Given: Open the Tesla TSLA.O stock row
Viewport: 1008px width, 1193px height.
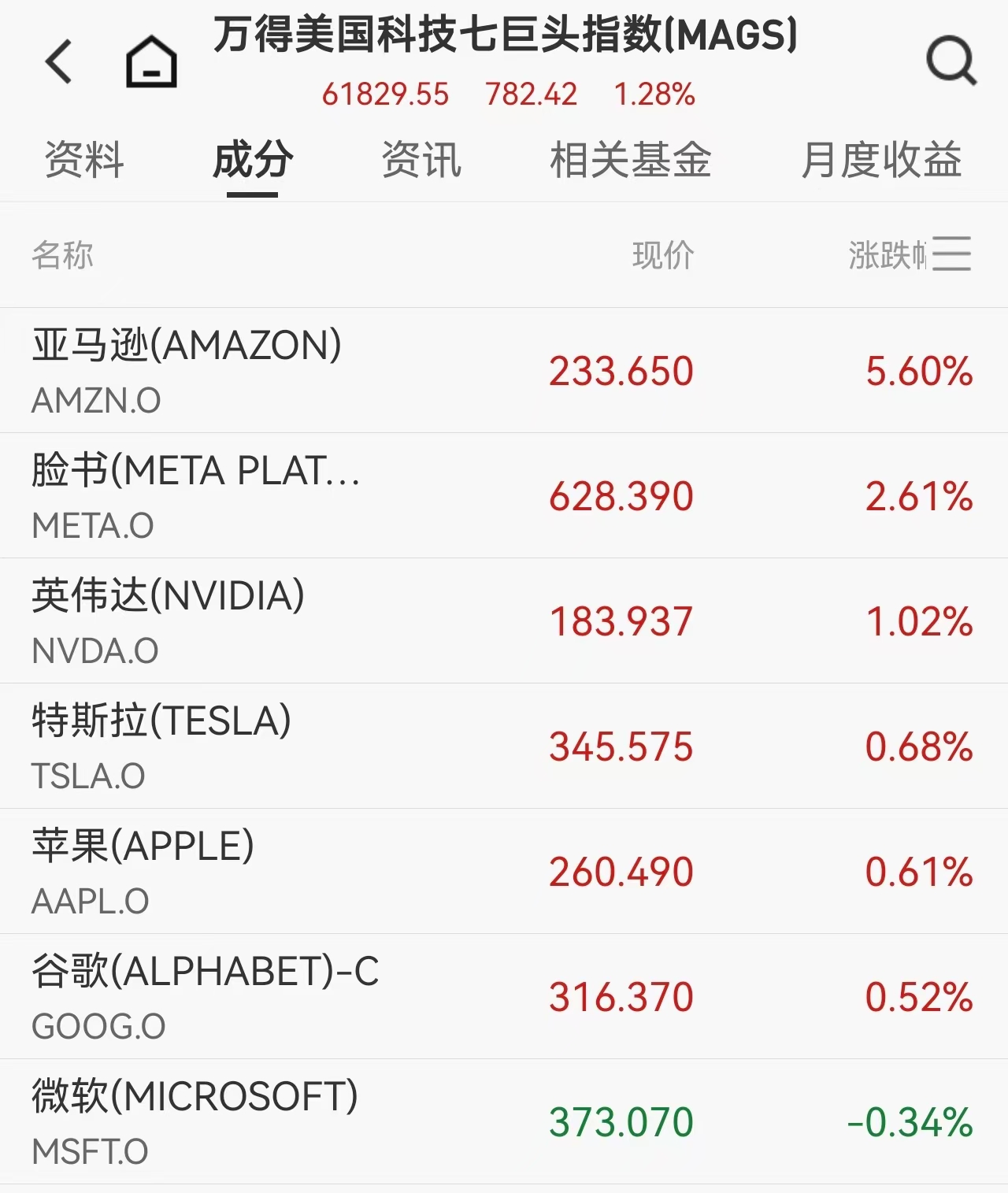Looking at the screenshot, I should [x=504, y=746].
